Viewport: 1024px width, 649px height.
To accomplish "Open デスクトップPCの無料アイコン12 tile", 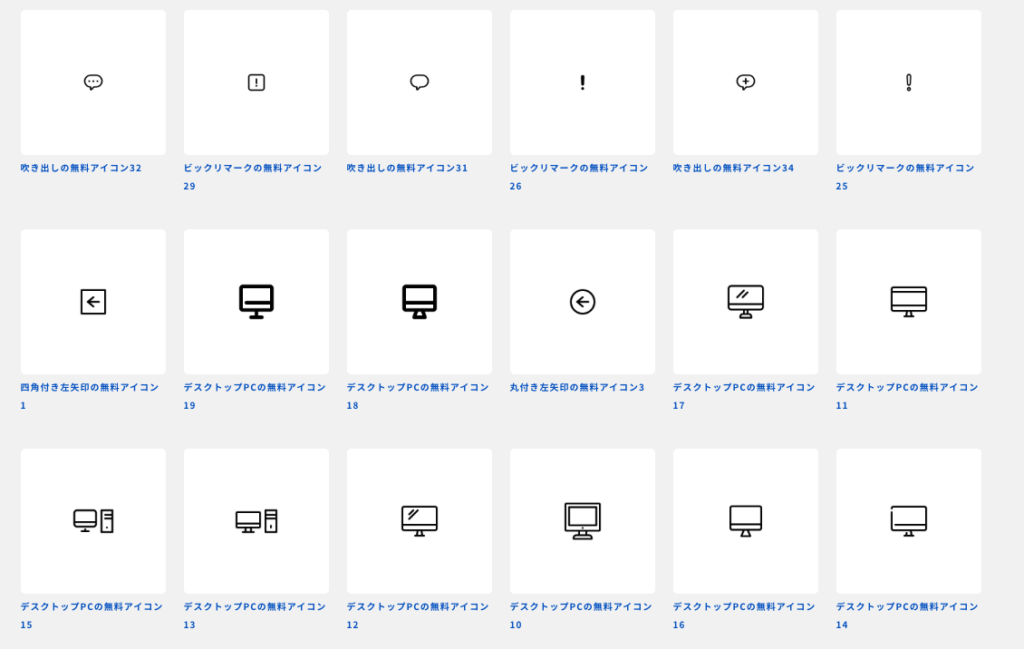I will pyautogui.click(x=419, y=521).
